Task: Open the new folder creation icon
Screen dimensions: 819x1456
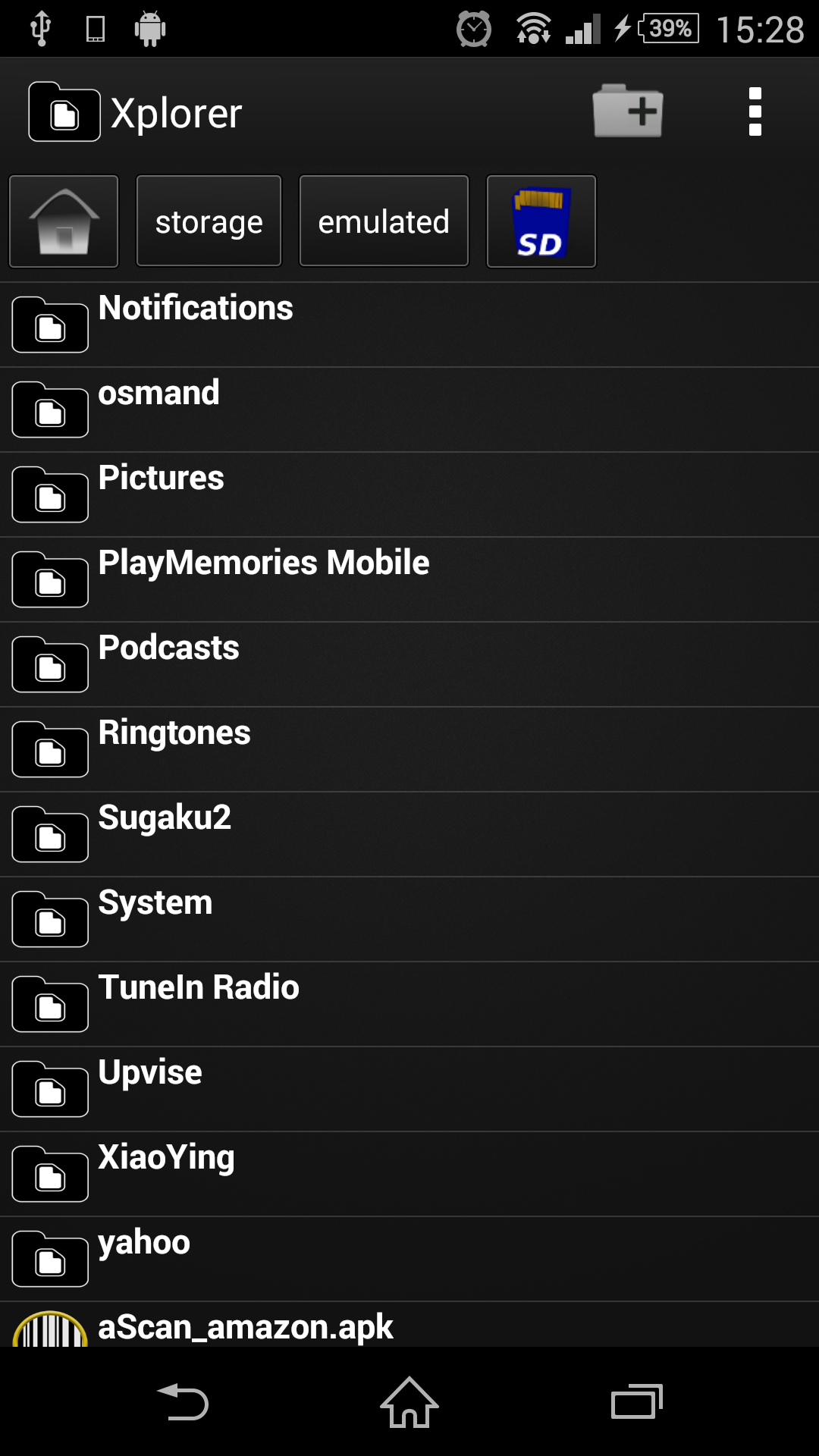Action: click(628, 111)
